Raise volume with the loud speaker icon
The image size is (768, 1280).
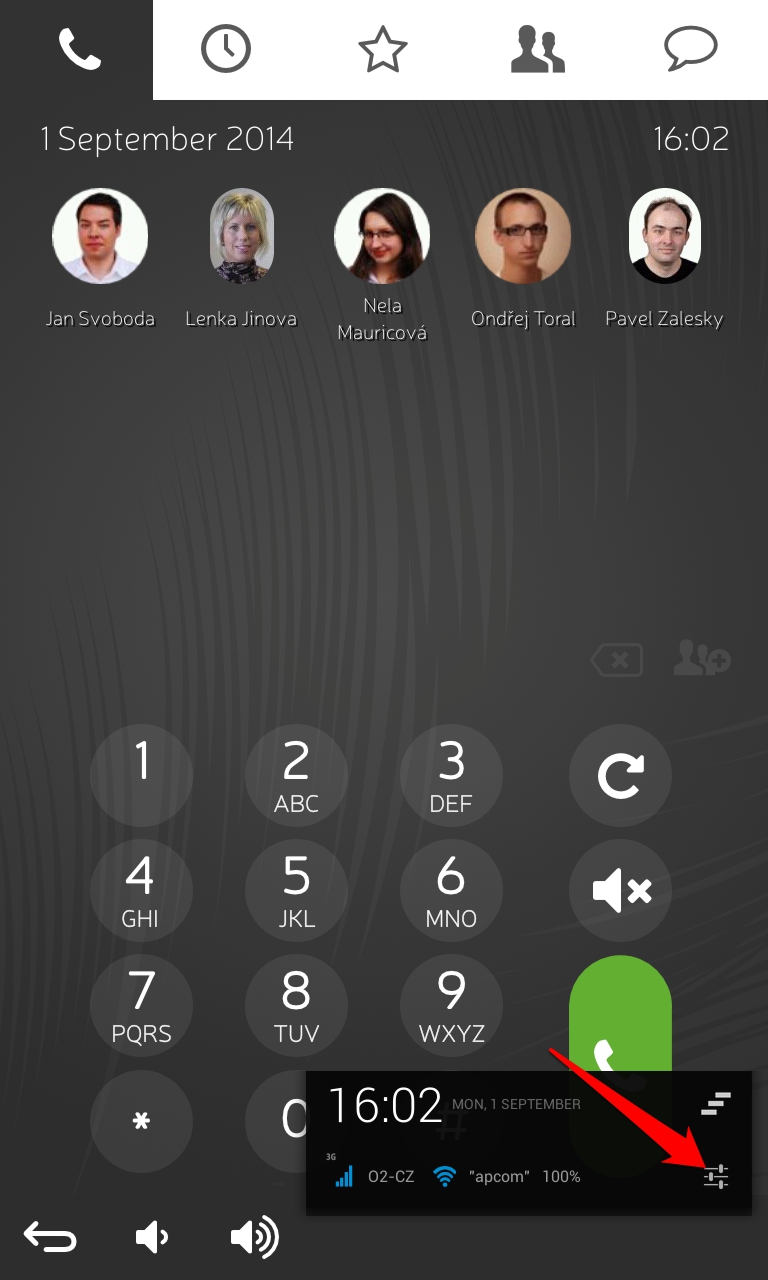254,1238
